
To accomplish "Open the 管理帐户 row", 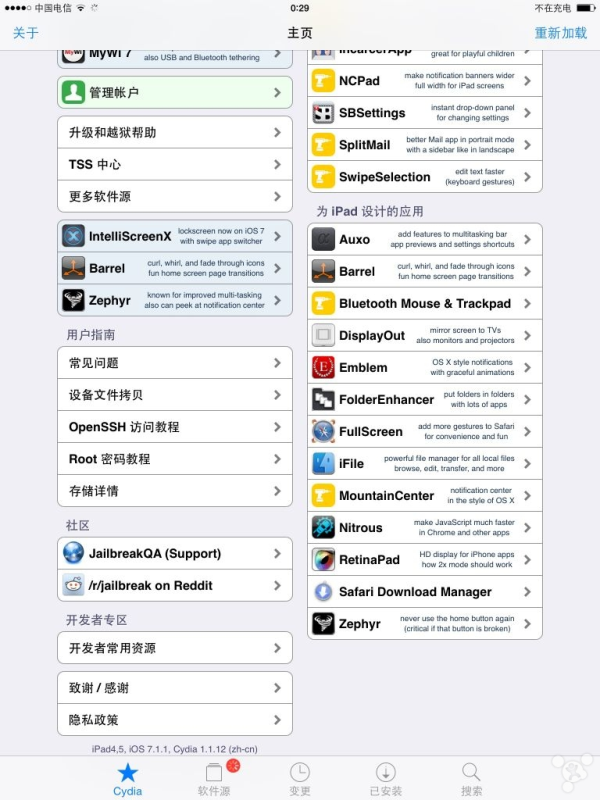I will click(175, 92).
